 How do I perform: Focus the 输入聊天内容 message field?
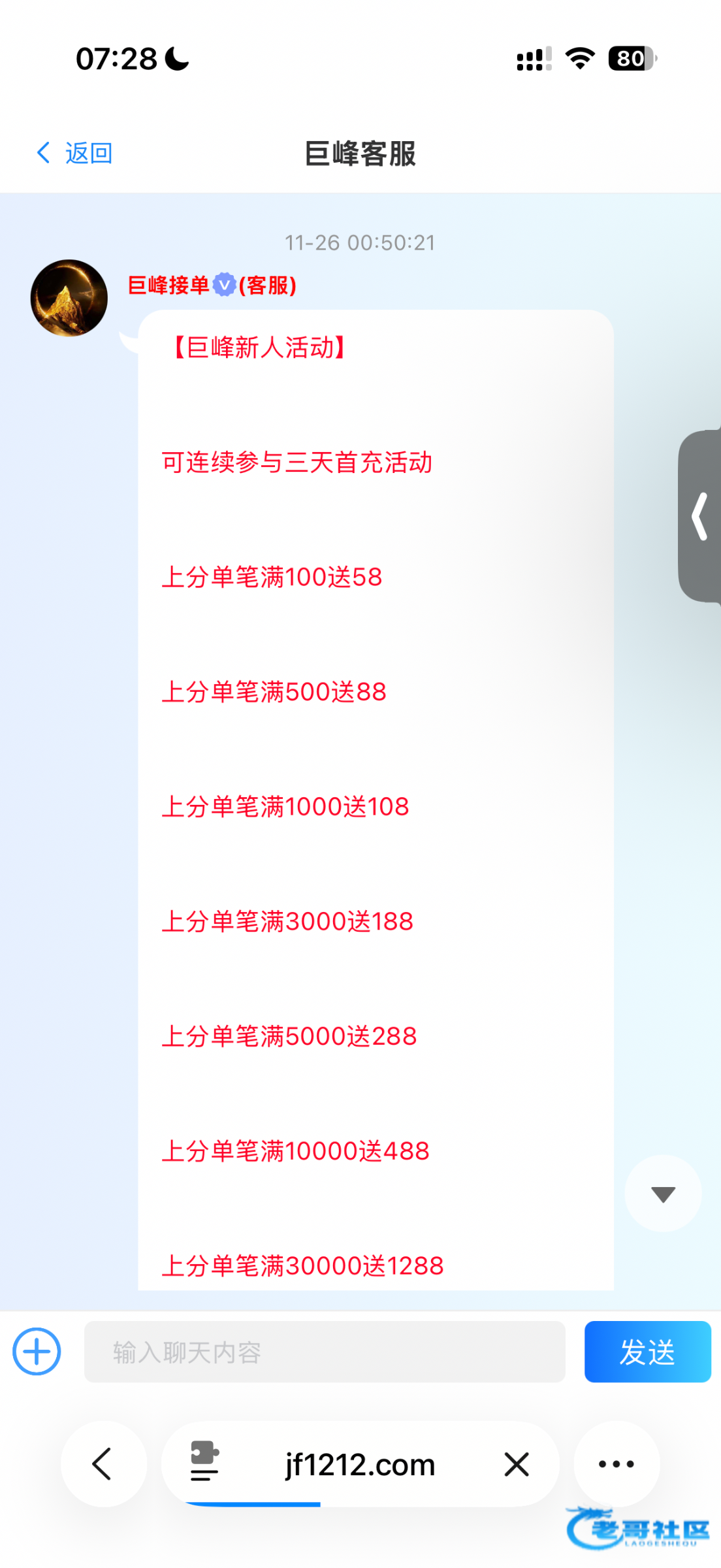tap(325, 1352)
